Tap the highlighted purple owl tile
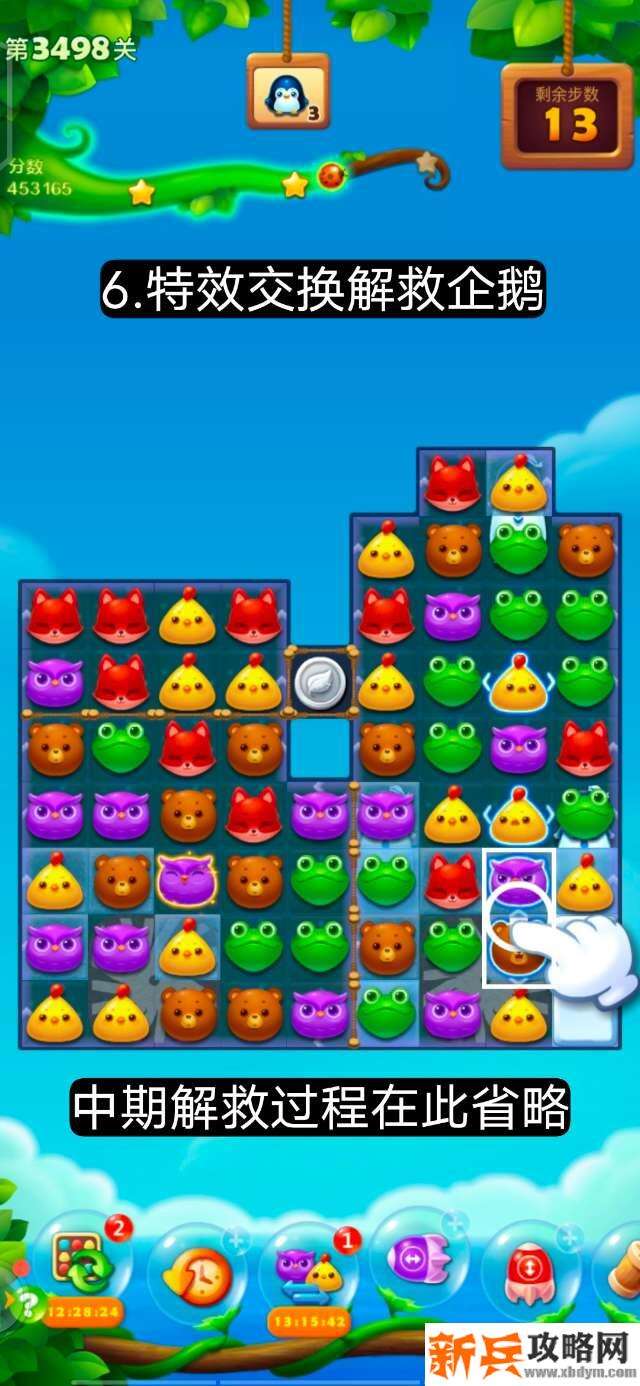 [x=518, y=876]
